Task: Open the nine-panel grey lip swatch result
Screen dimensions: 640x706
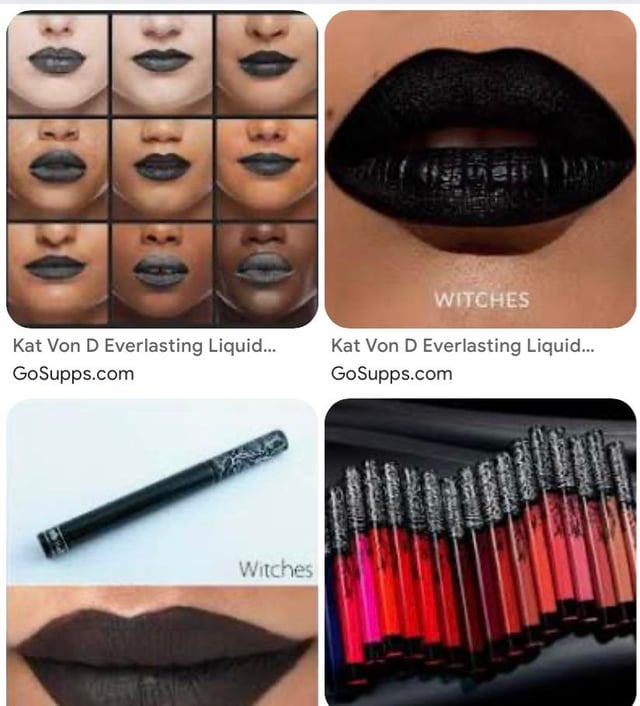Action: pyautogui.click(x=162, y=170)
